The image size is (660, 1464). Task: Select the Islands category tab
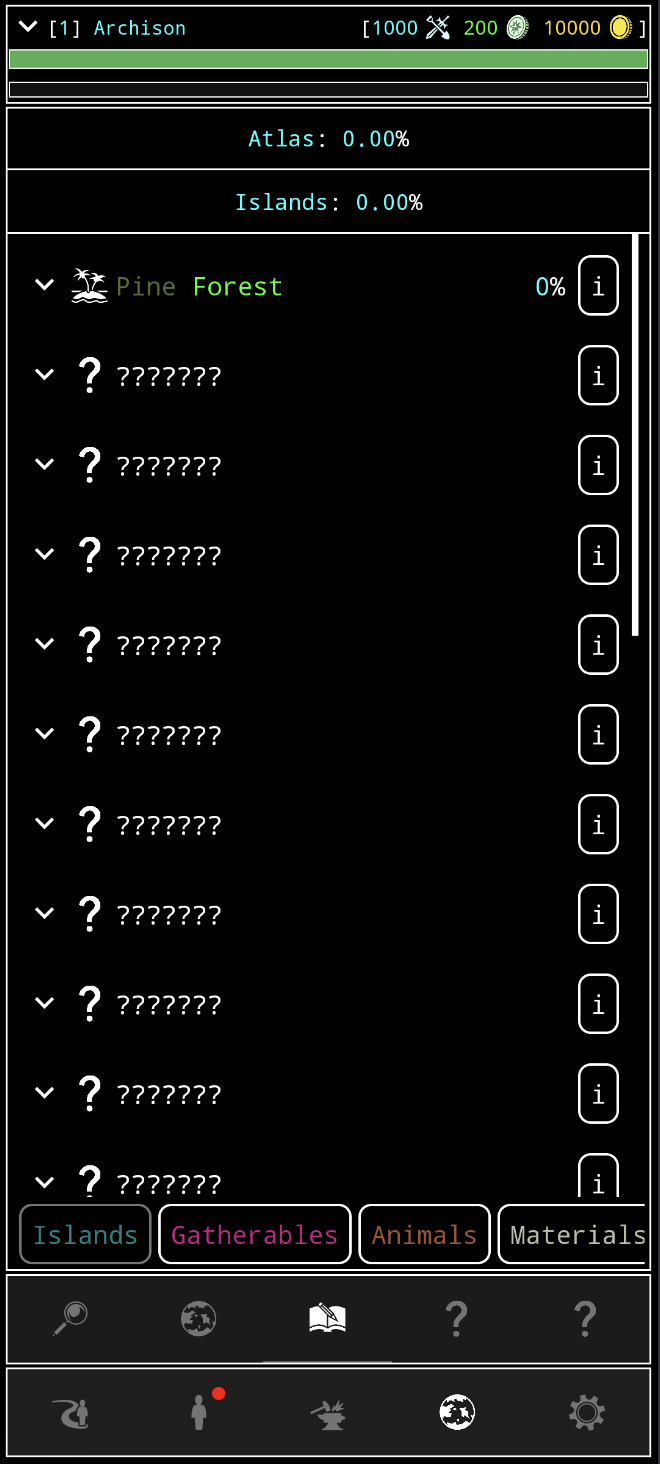point(85,1235)
